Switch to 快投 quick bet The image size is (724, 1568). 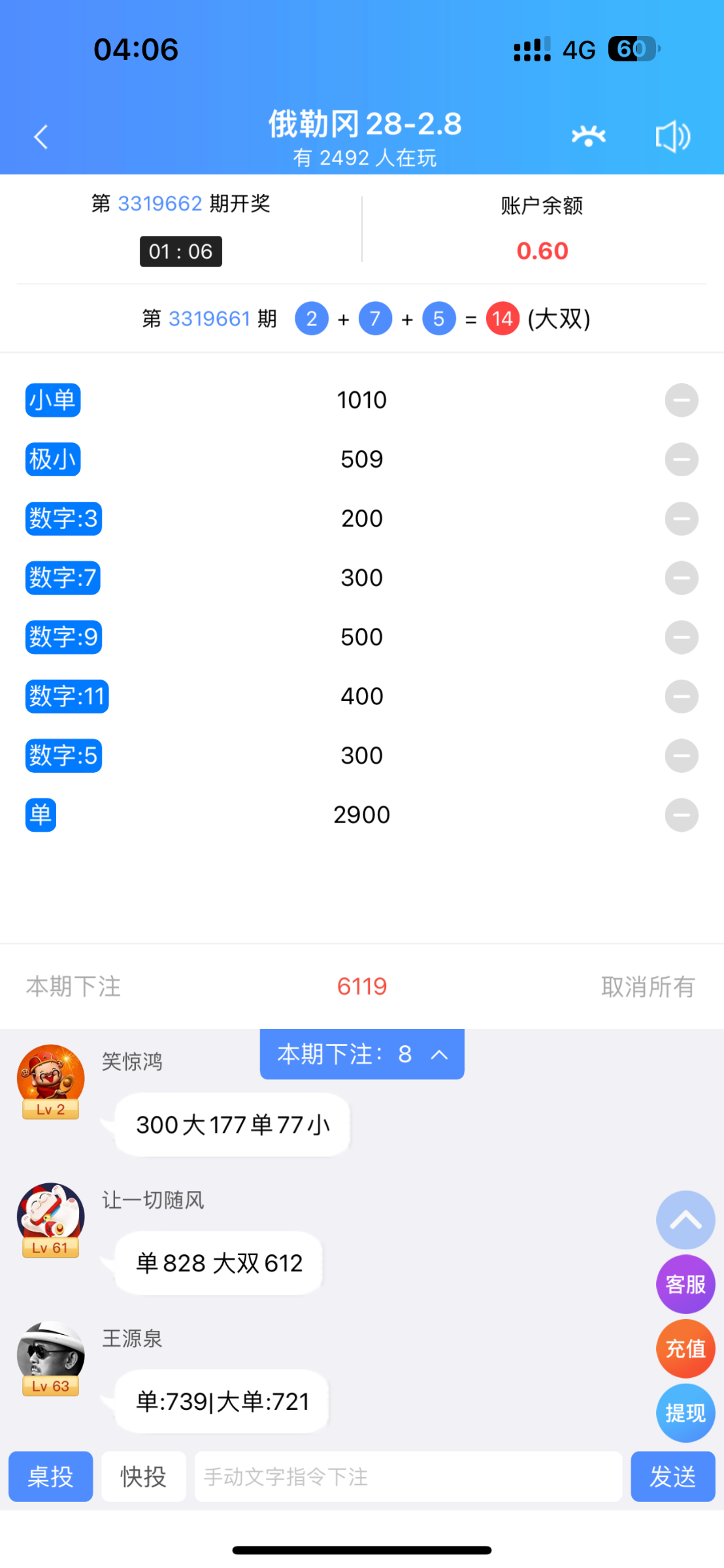(x=144, y=1477)
